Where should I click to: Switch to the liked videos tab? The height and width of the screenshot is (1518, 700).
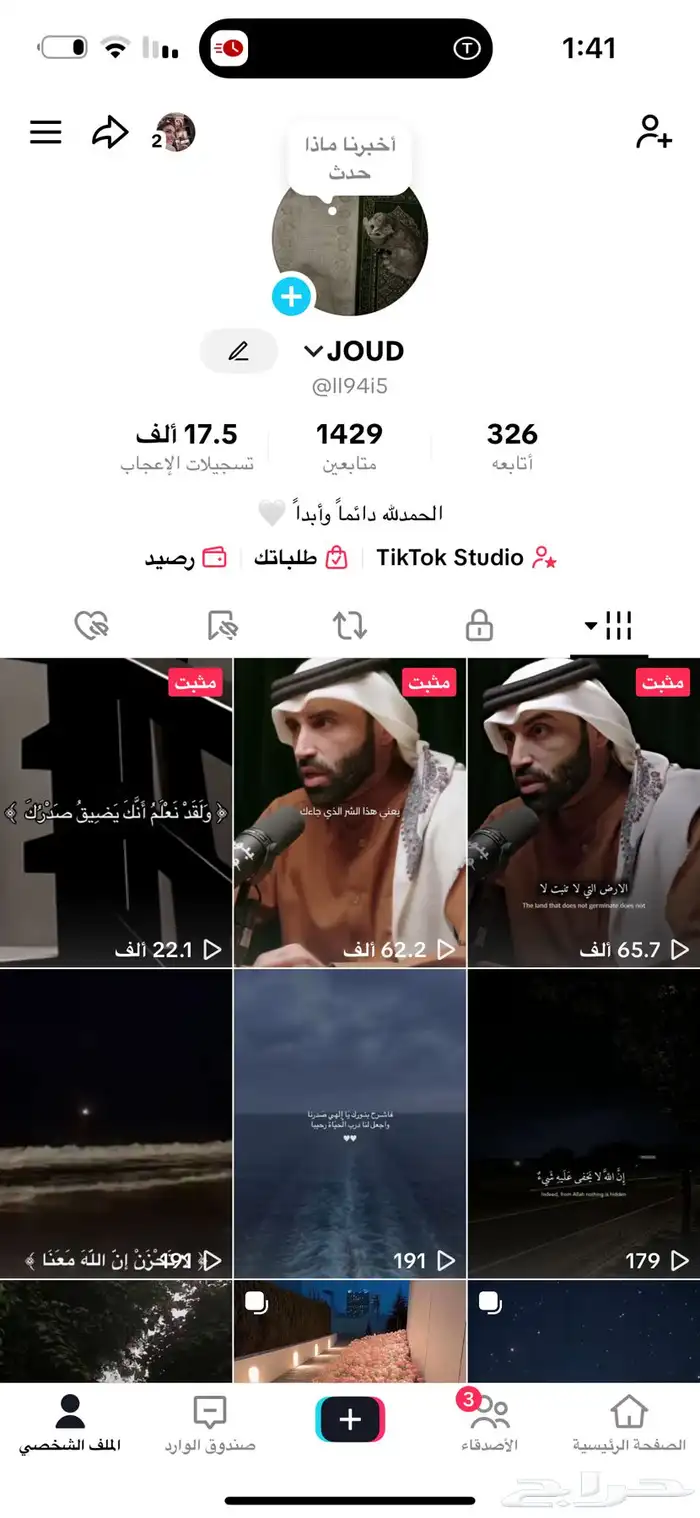pos(92,626)
